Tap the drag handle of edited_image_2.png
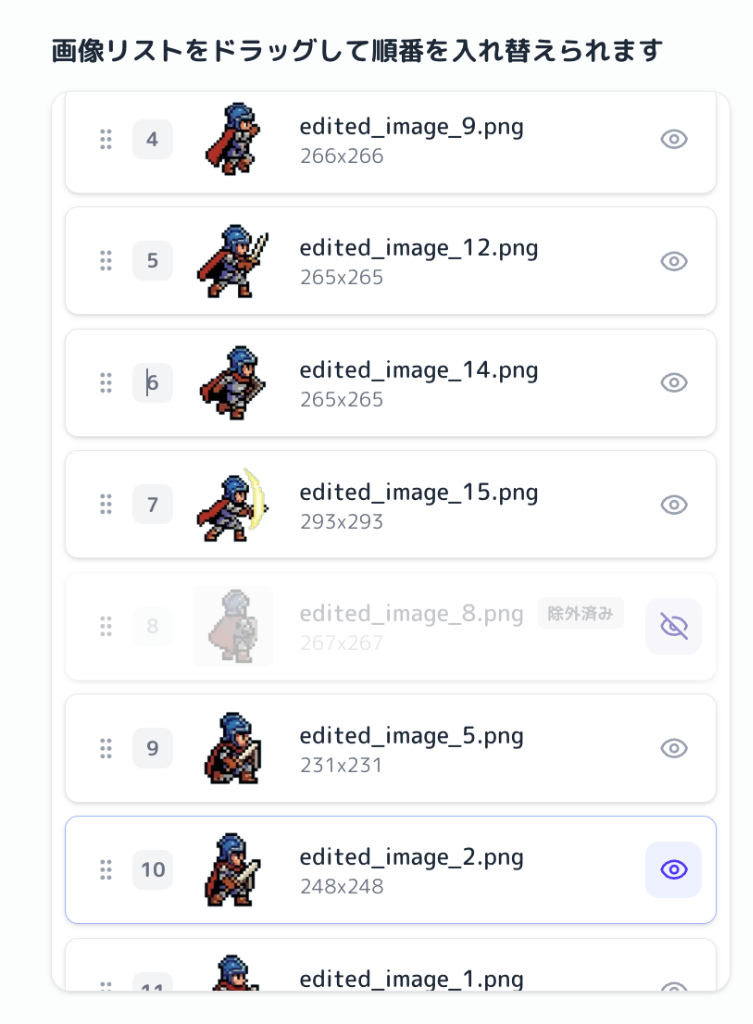 coord(106,870)
